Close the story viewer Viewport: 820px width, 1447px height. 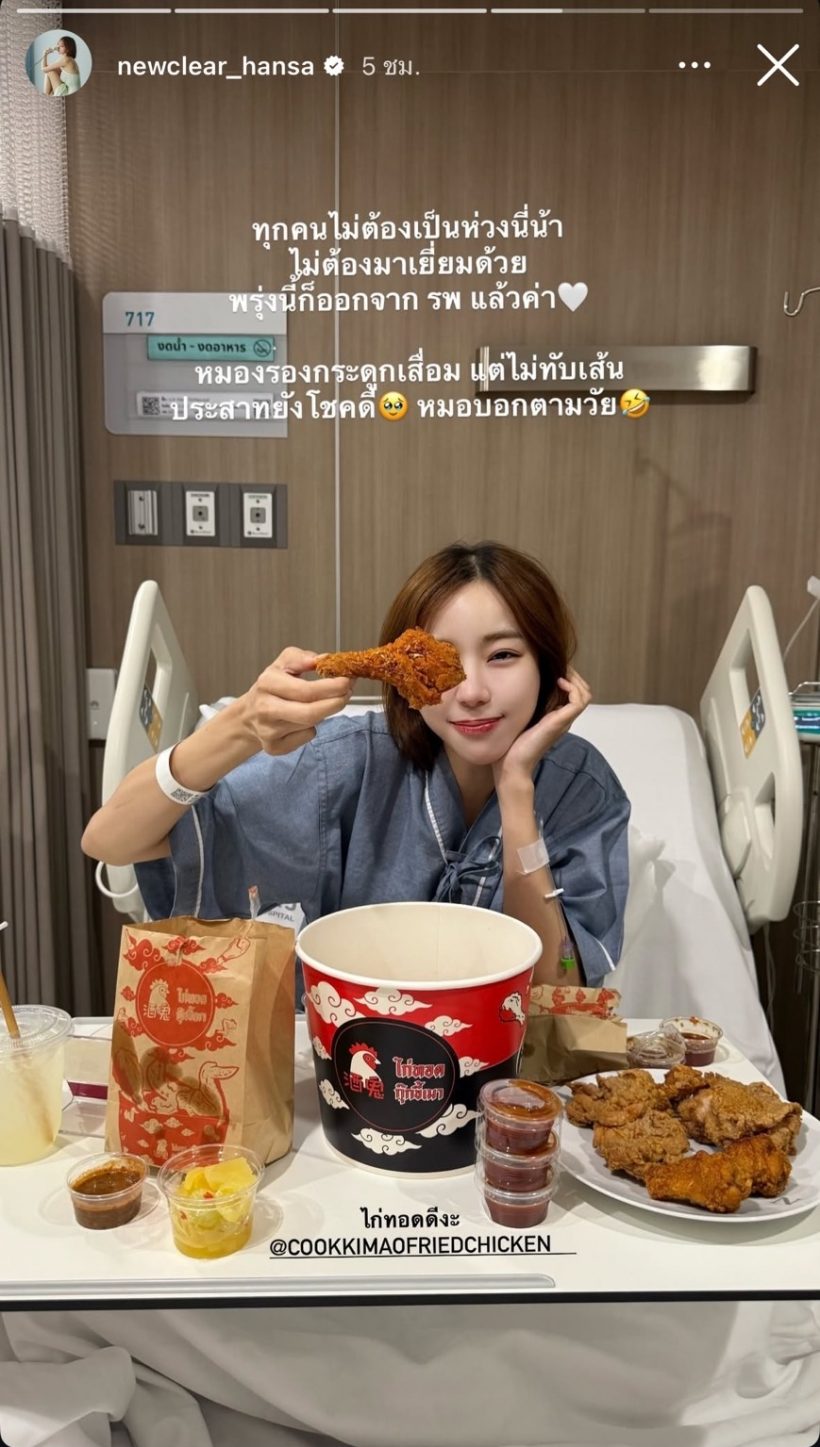point(777,66)
